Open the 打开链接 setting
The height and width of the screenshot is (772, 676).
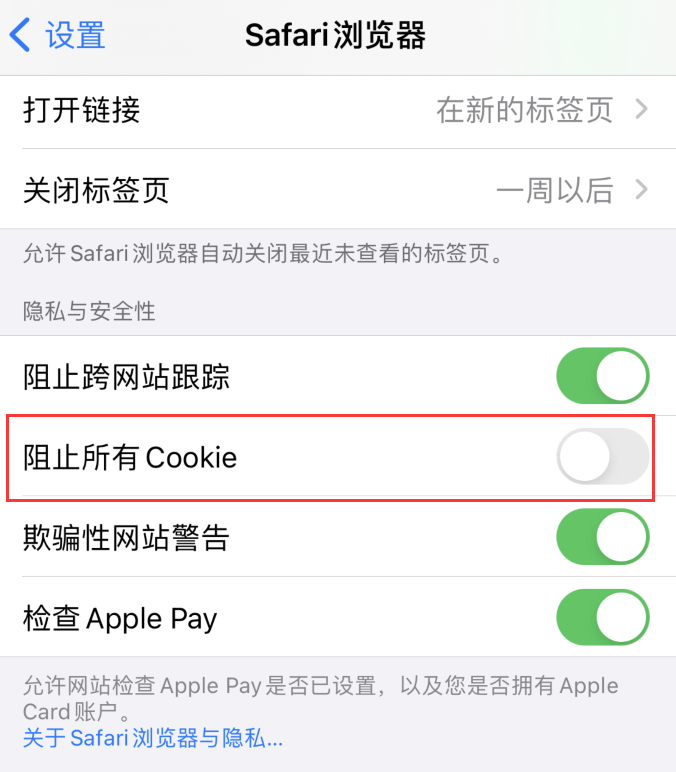click(x=336, y=110)
